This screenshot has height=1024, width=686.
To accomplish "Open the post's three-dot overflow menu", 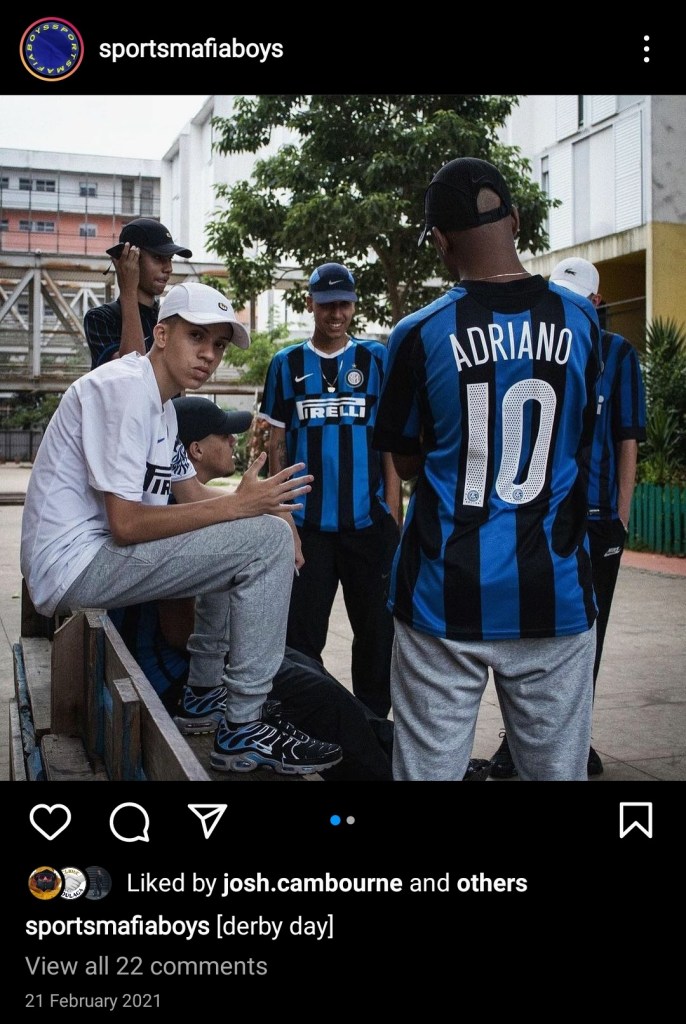I will point(646,48).
